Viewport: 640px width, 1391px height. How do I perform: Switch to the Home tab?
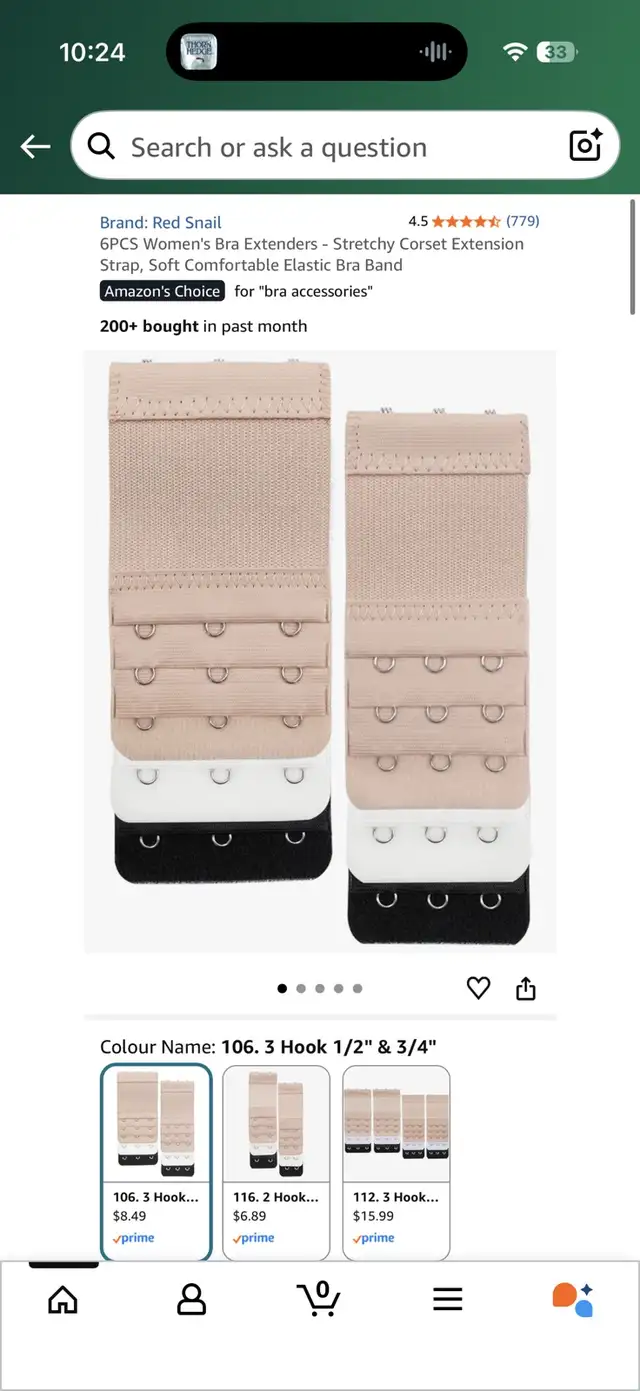point(63,1299)
